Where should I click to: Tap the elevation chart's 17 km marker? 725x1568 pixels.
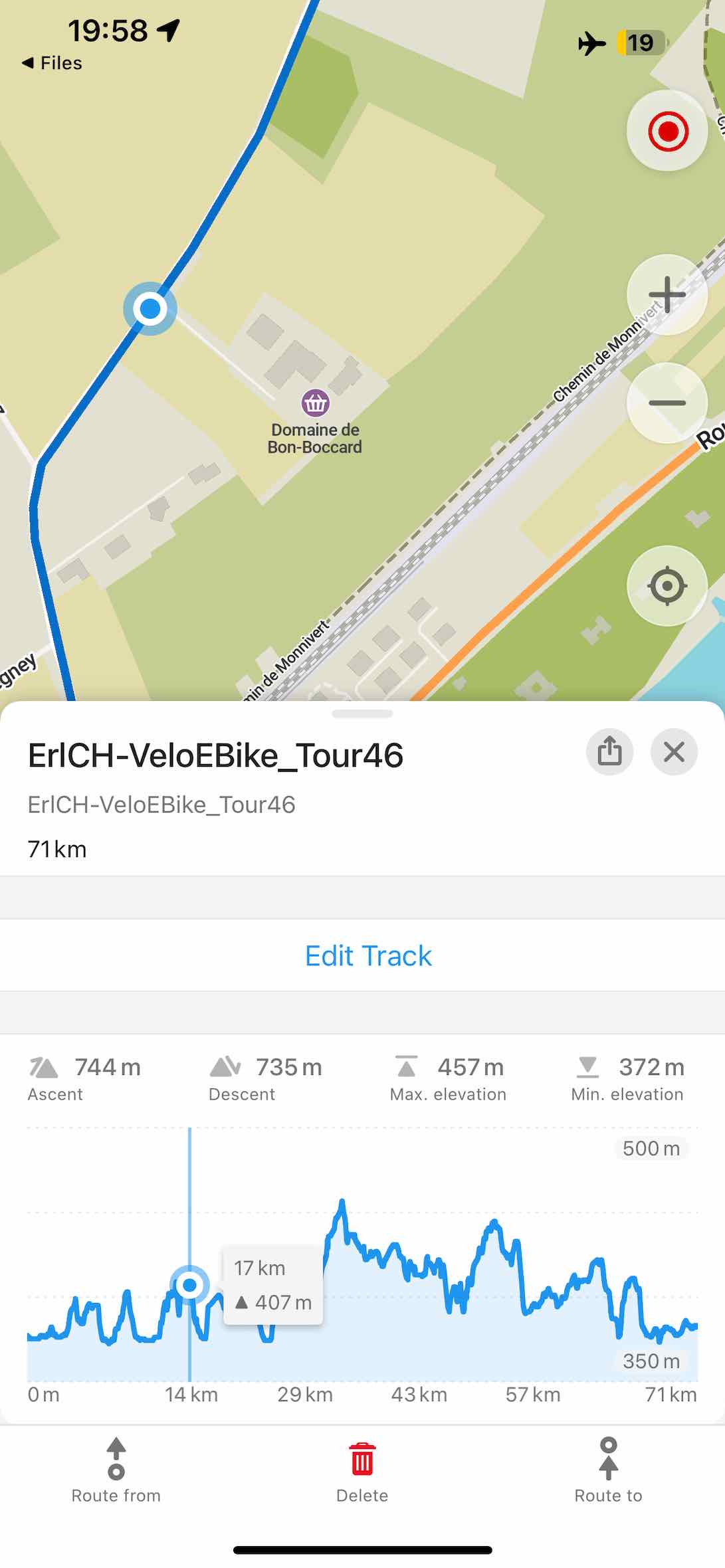(x=190, y=1285)
